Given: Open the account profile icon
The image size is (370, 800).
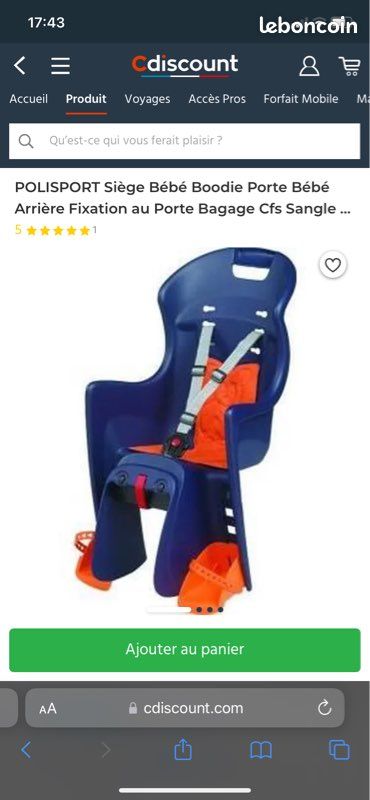Looking at the screenshot, I should point(309,66).
